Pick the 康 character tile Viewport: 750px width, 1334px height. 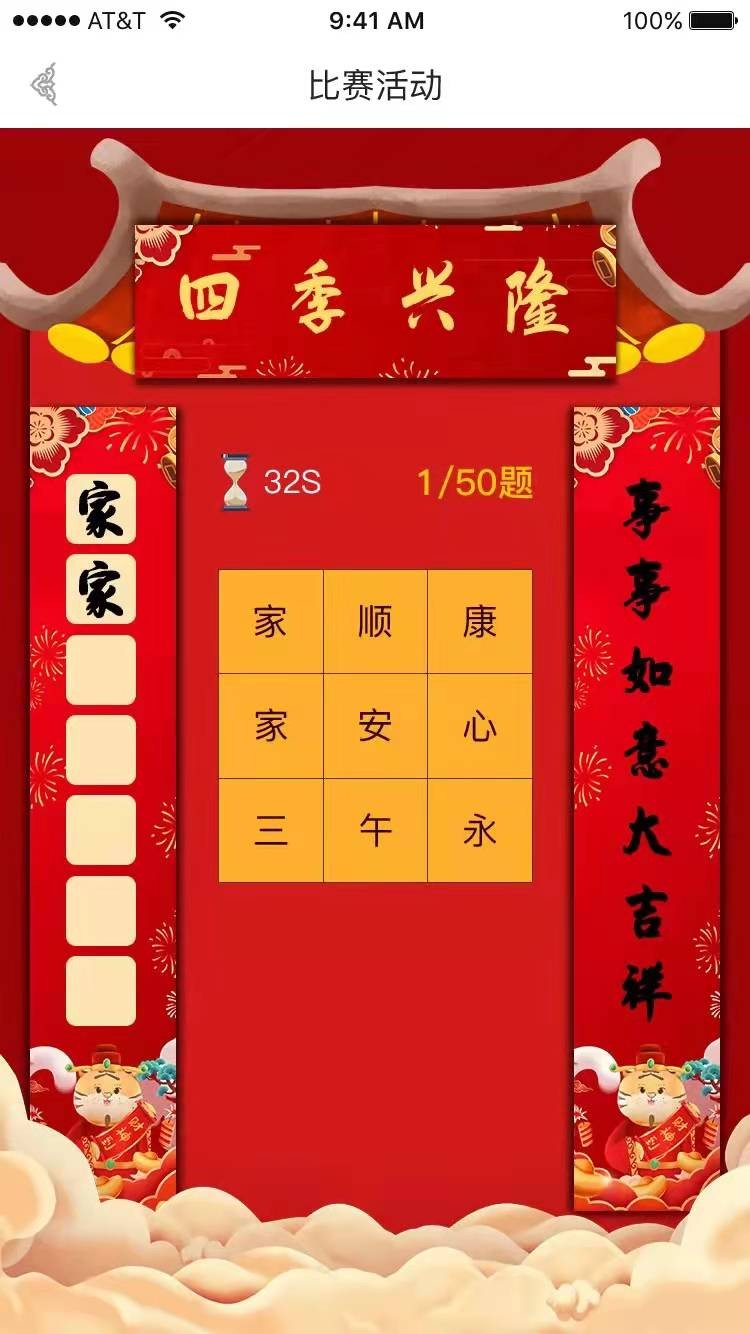(480, 622)
